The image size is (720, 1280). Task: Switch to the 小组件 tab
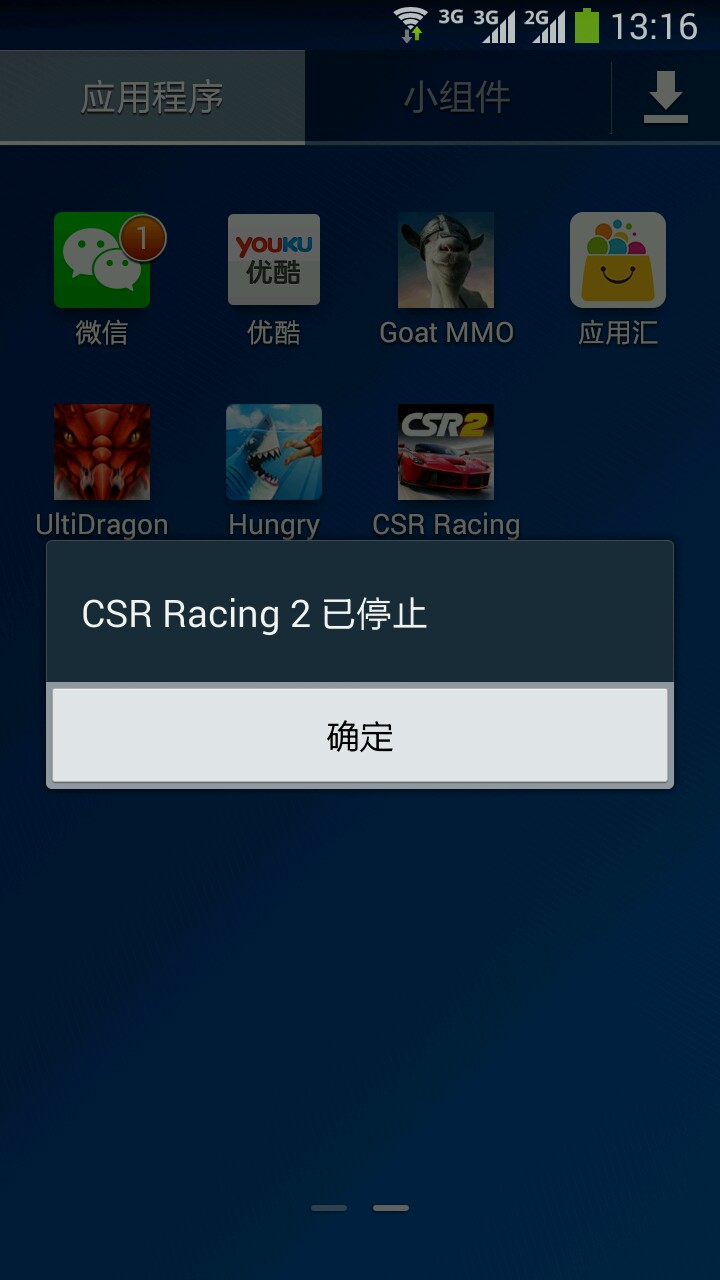[x=457, y=98]
